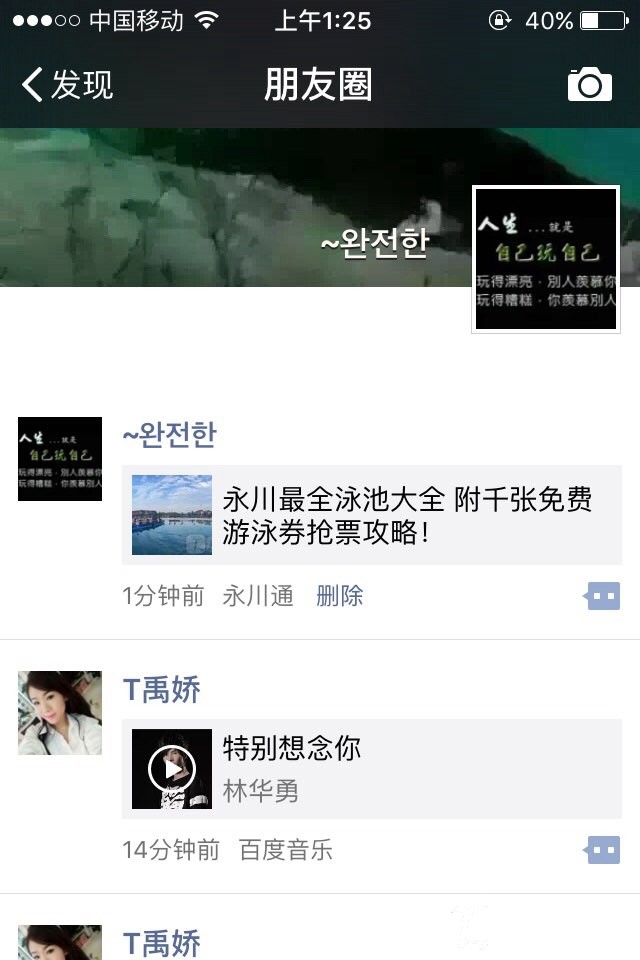This screenshot has height=960, width=640.
Task: Play the song 特别想念你
Action: tap(172, 769)
